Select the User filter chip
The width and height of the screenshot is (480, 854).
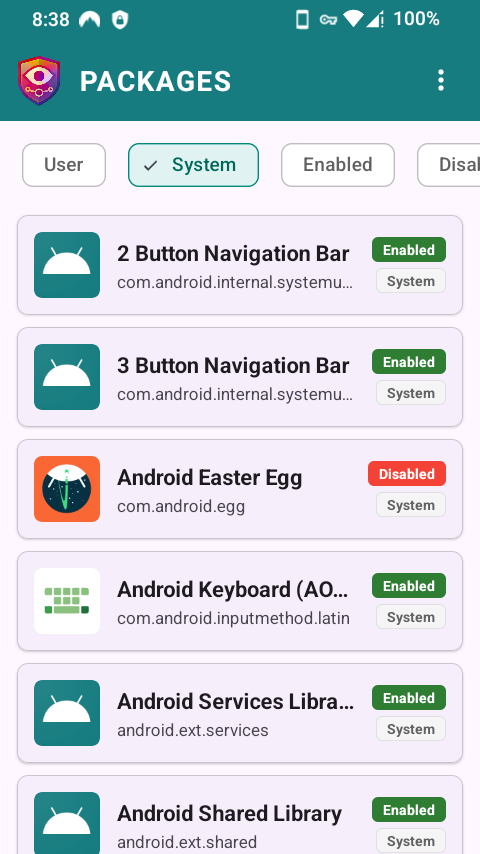(x=64, y=165)
